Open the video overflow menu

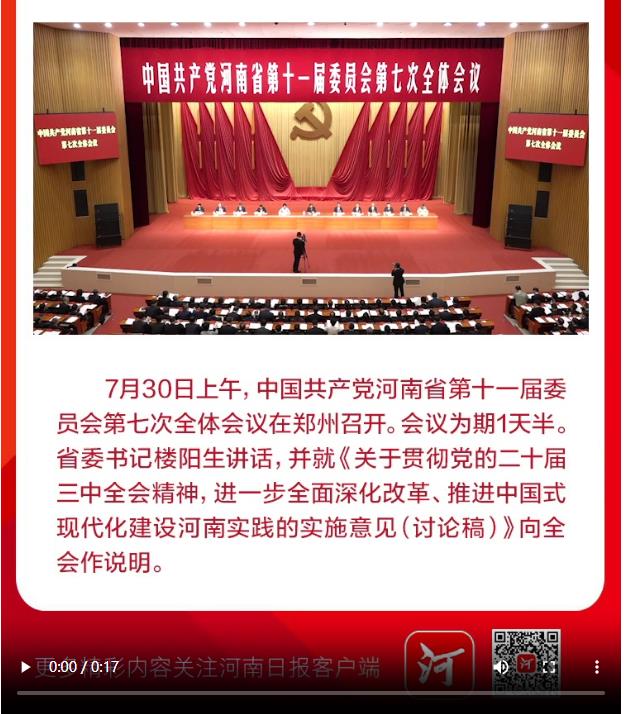click(x=597, y=667)
